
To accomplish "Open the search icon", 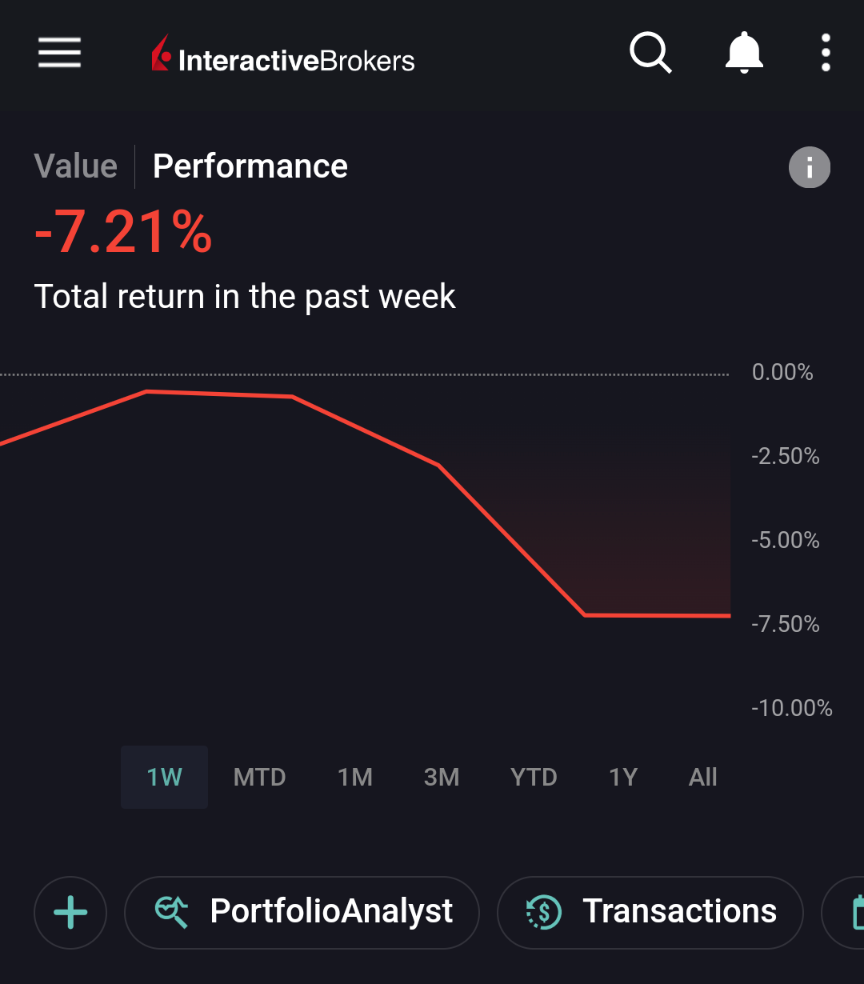I will point(650,52).
